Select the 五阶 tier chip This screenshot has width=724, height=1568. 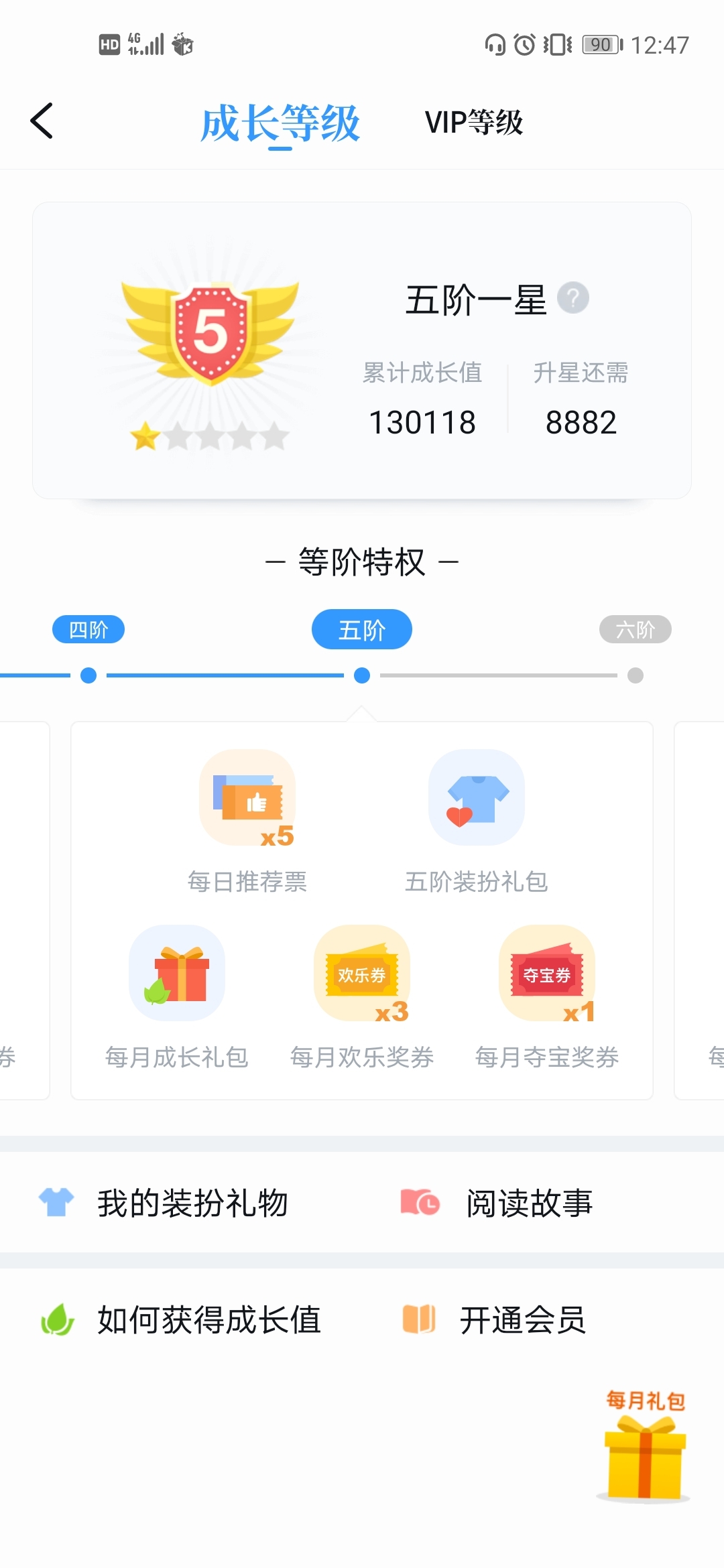[x=362, y=630]
